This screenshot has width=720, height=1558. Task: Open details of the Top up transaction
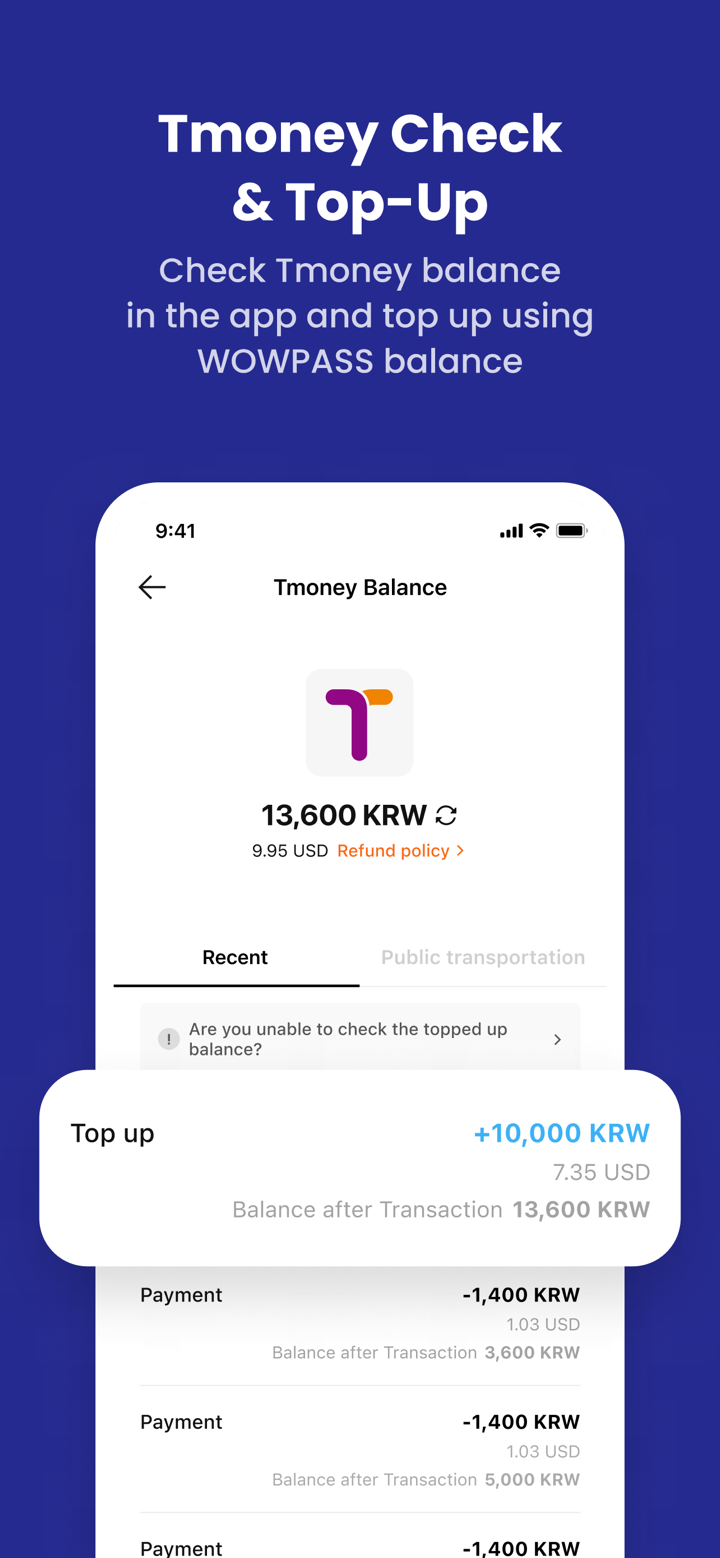(360, 1168)
